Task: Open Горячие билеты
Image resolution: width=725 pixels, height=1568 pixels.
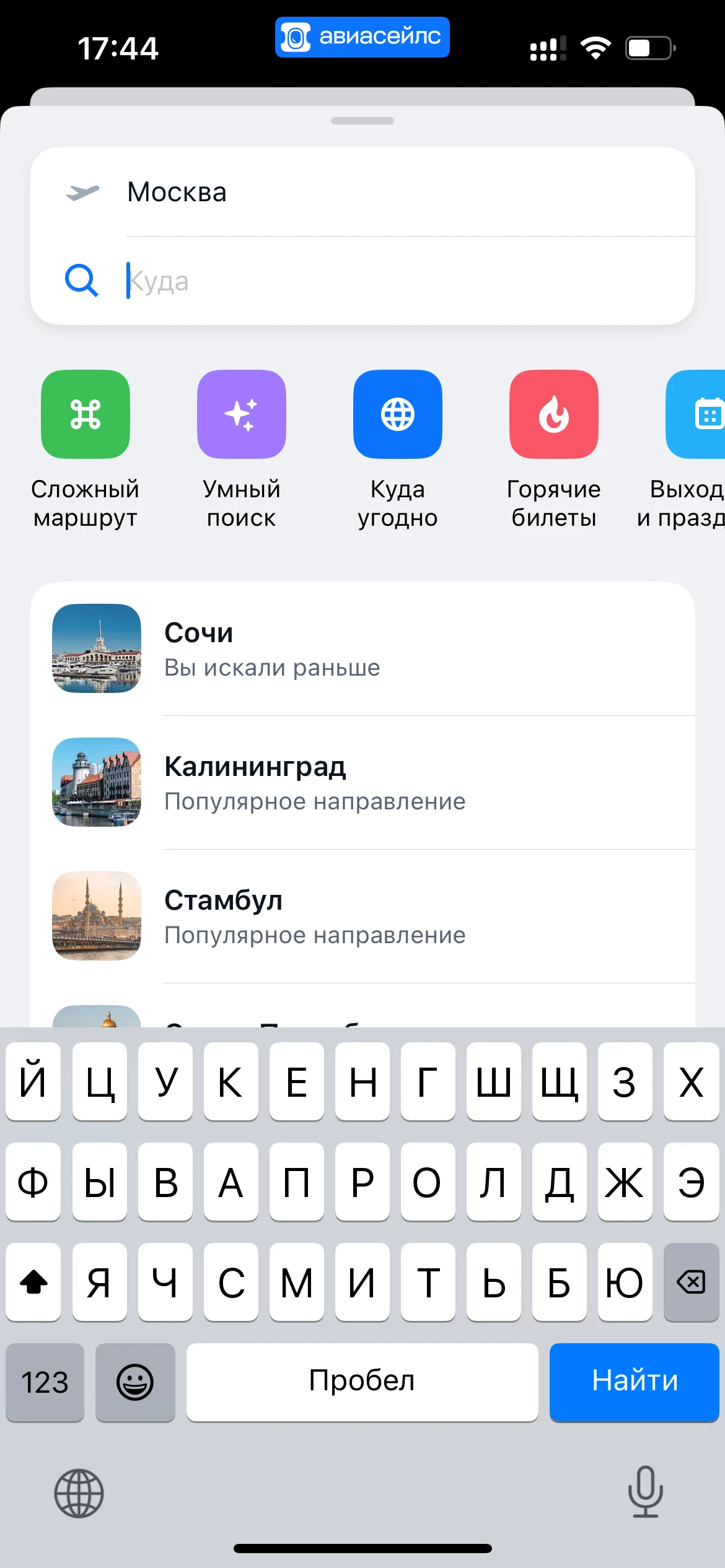Action: (553, 415)
